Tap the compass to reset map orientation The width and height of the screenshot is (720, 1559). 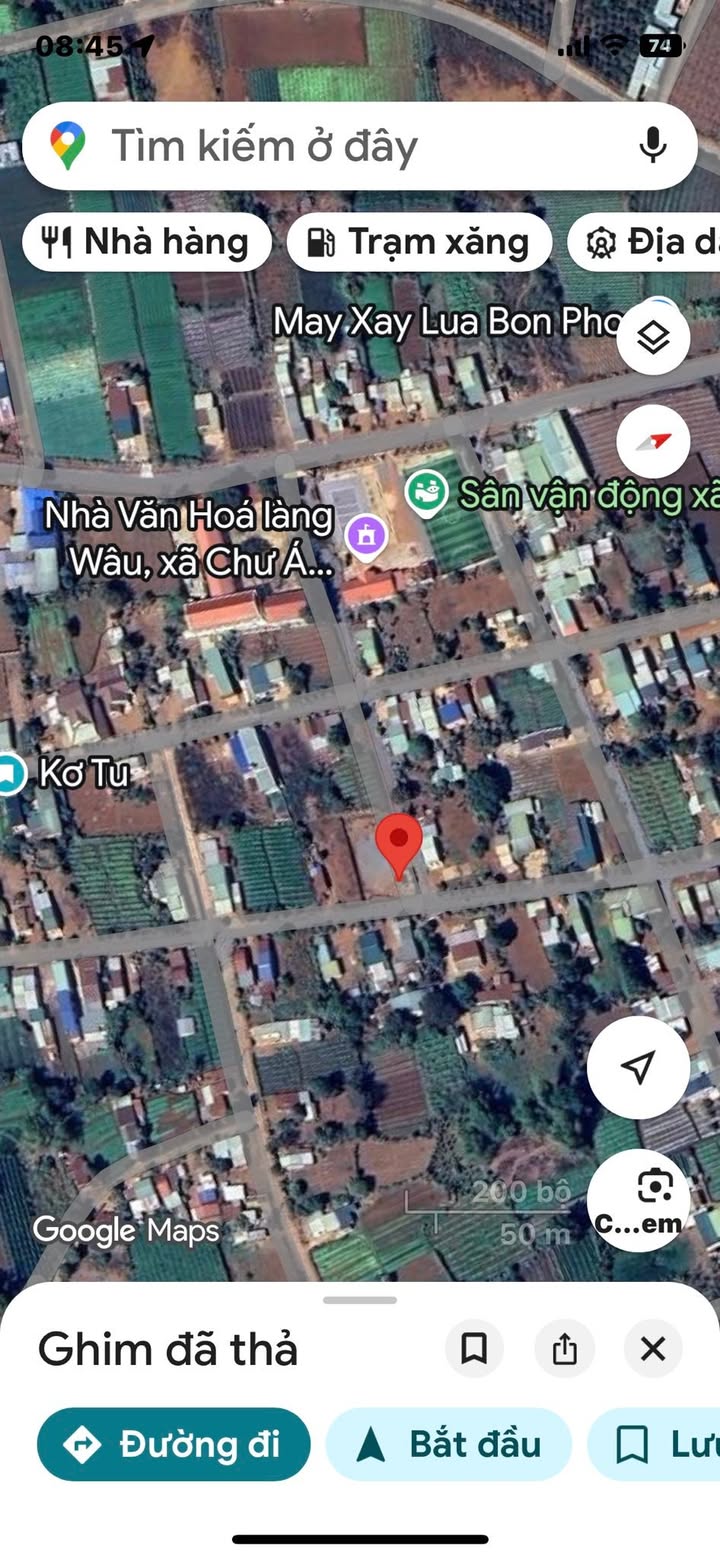[x=653, y=440]
